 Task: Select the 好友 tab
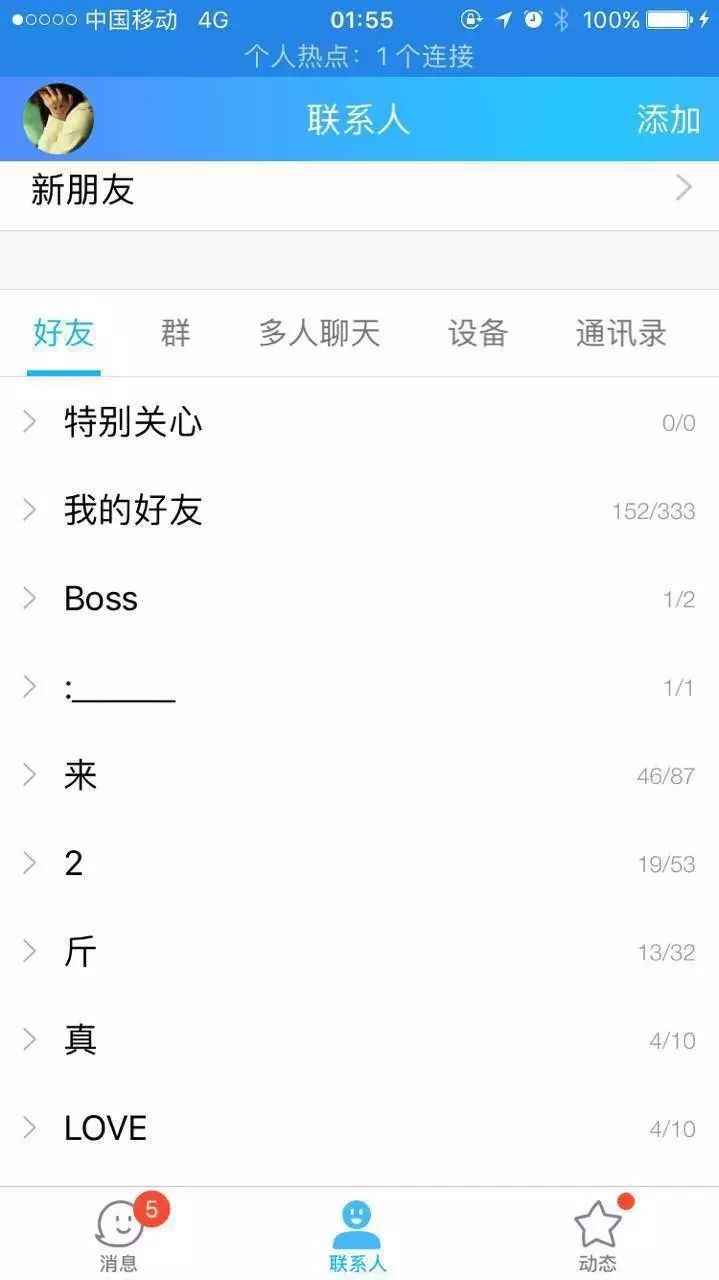click(63, 333)
